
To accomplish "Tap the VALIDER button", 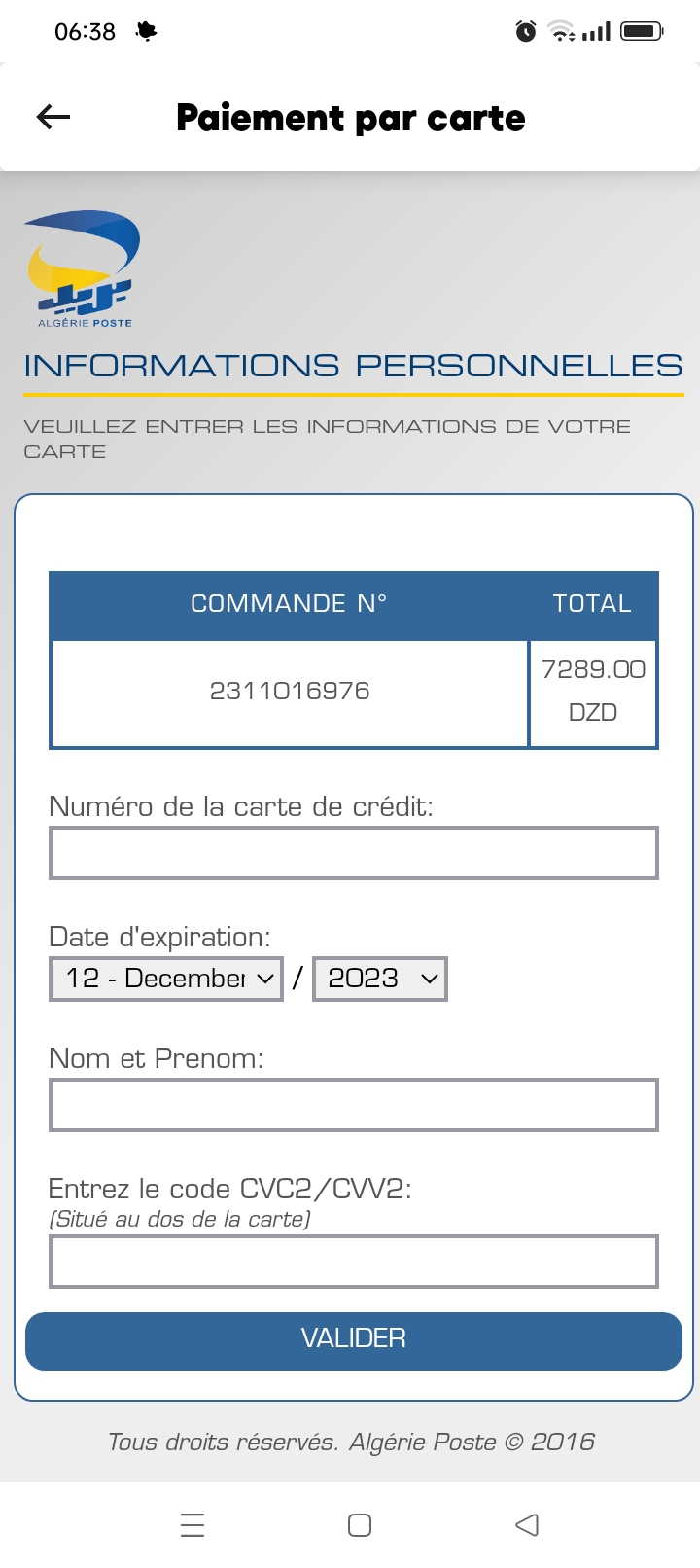I will [354, 1341].
